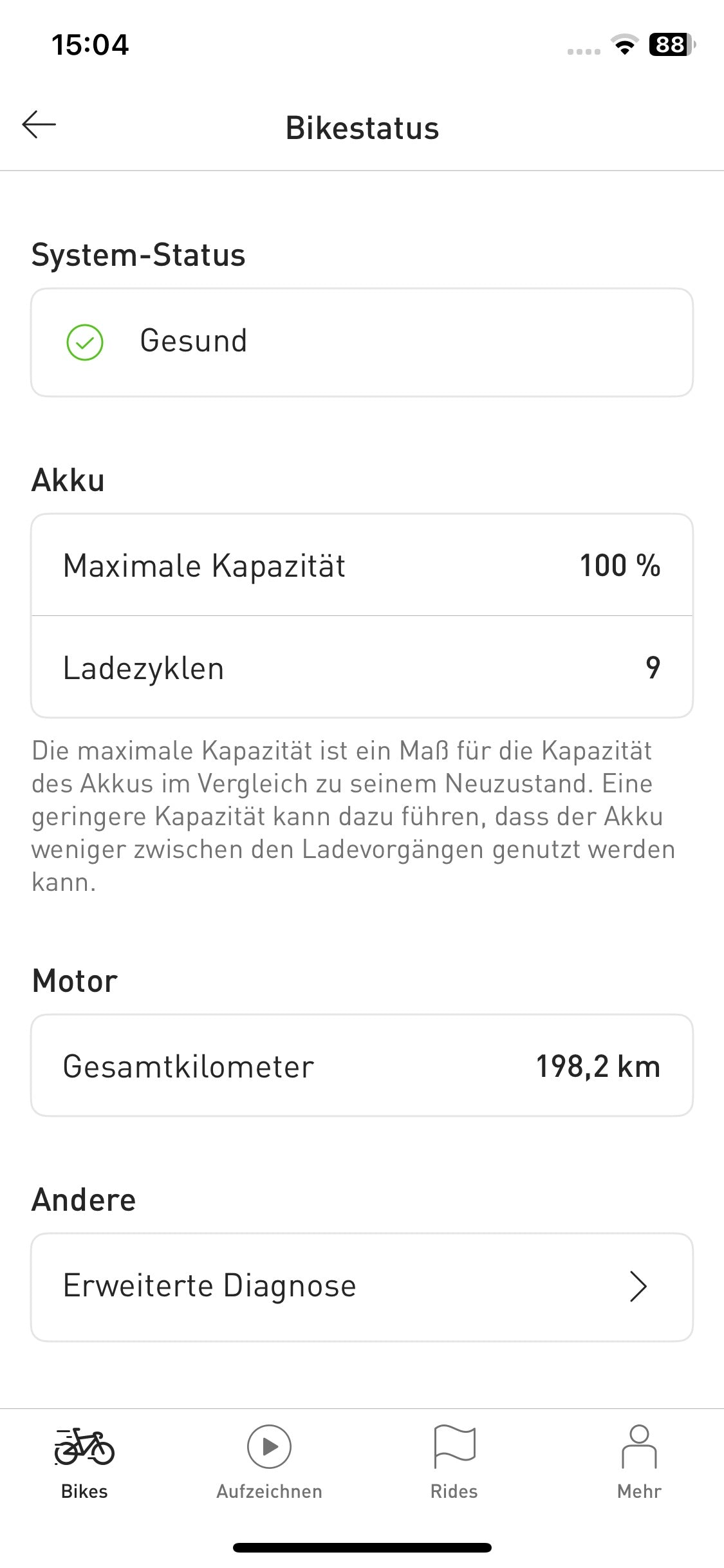
Task: Select the Ladezyklen row
Action: coord(362,667)
